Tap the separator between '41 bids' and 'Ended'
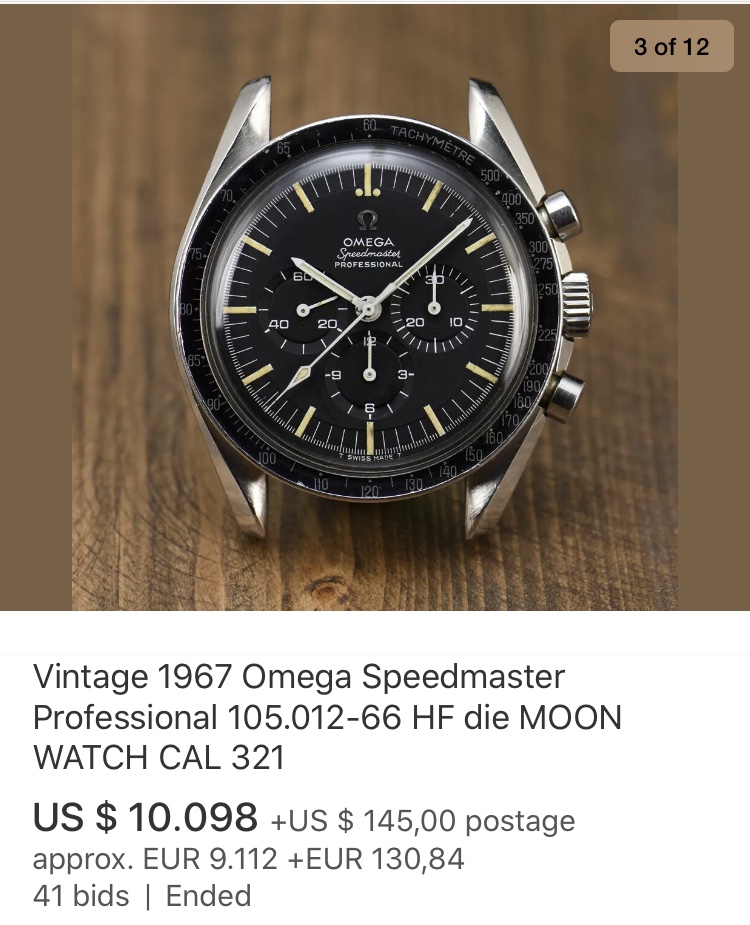Screen dimensions: 750x925 click(146, 896)
